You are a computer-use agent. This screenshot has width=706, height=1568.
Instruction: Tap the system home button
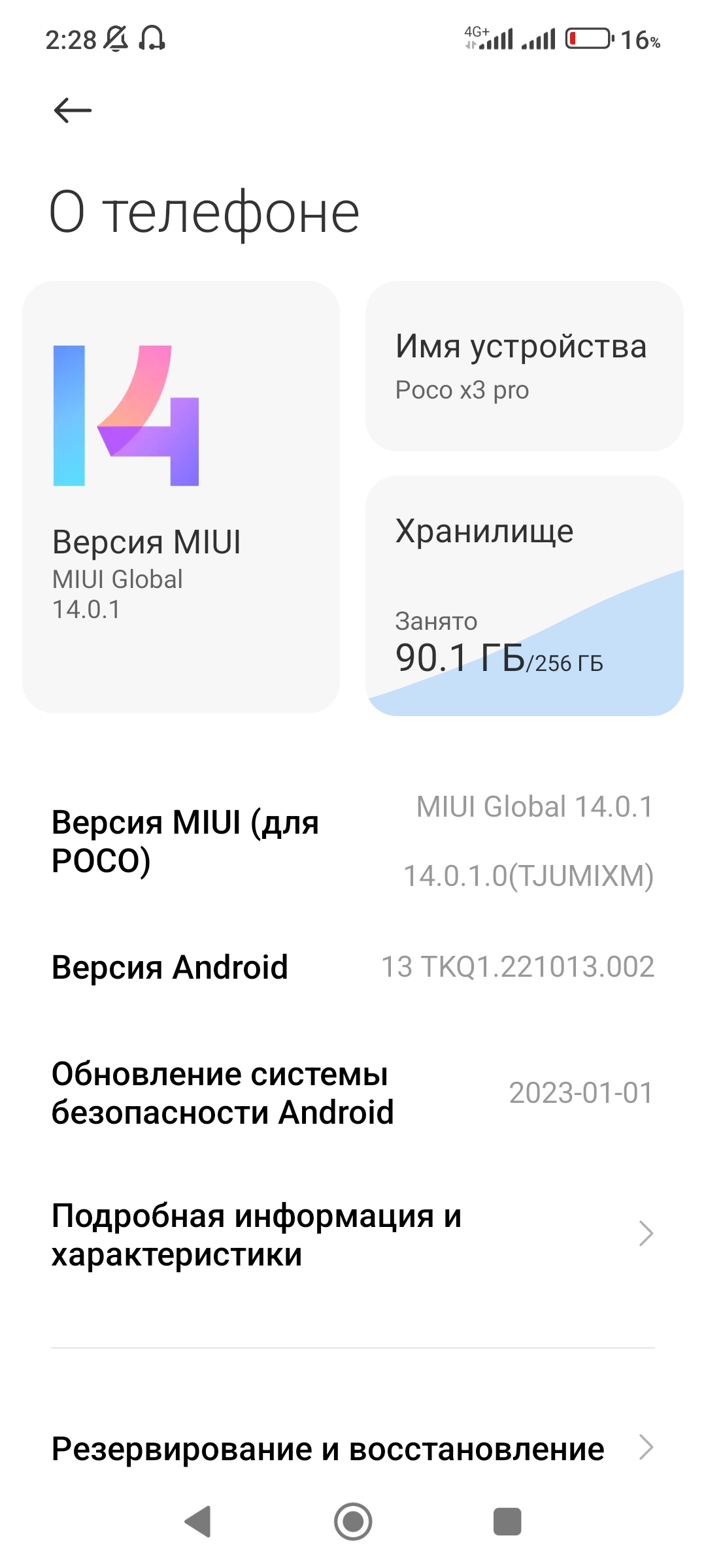point(353,1522)
